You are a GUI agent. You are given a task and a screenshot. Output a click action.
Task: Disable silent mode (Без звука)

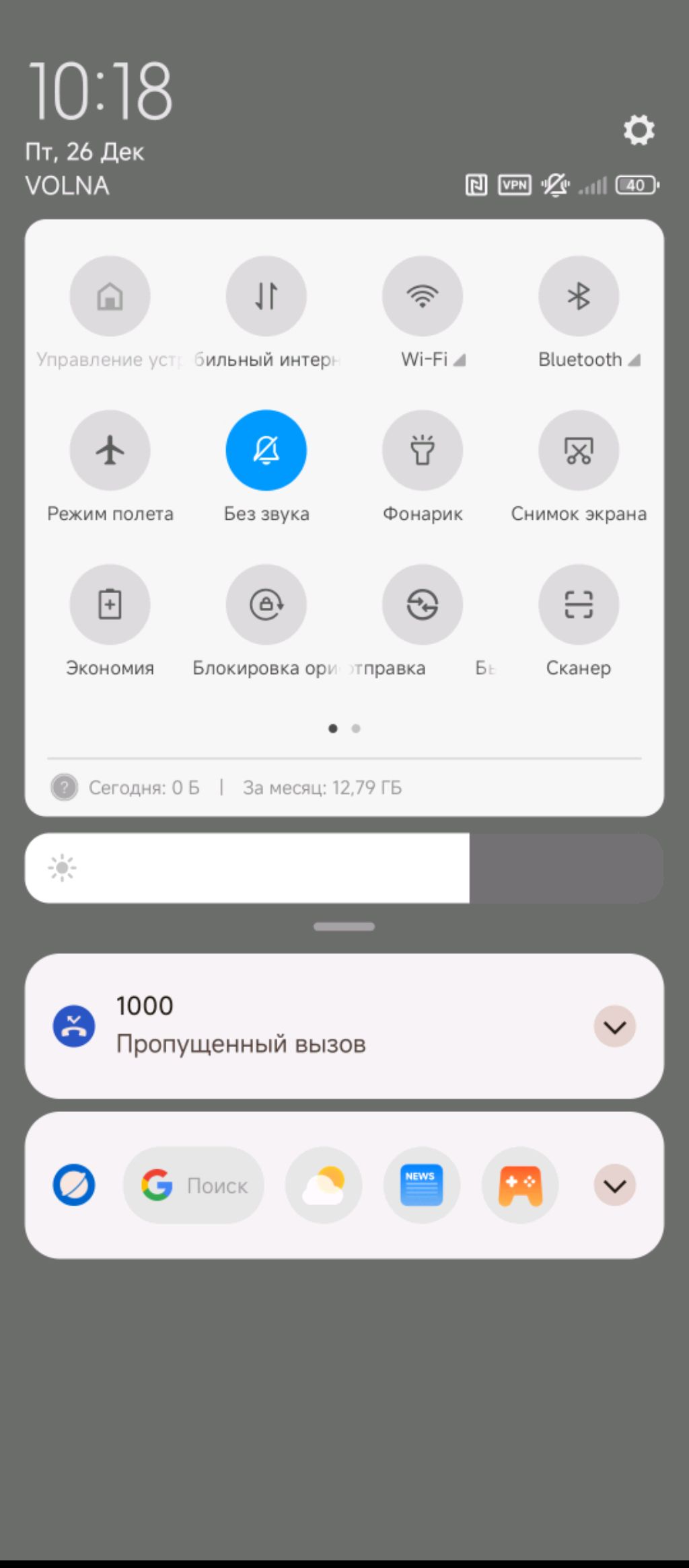266,450
